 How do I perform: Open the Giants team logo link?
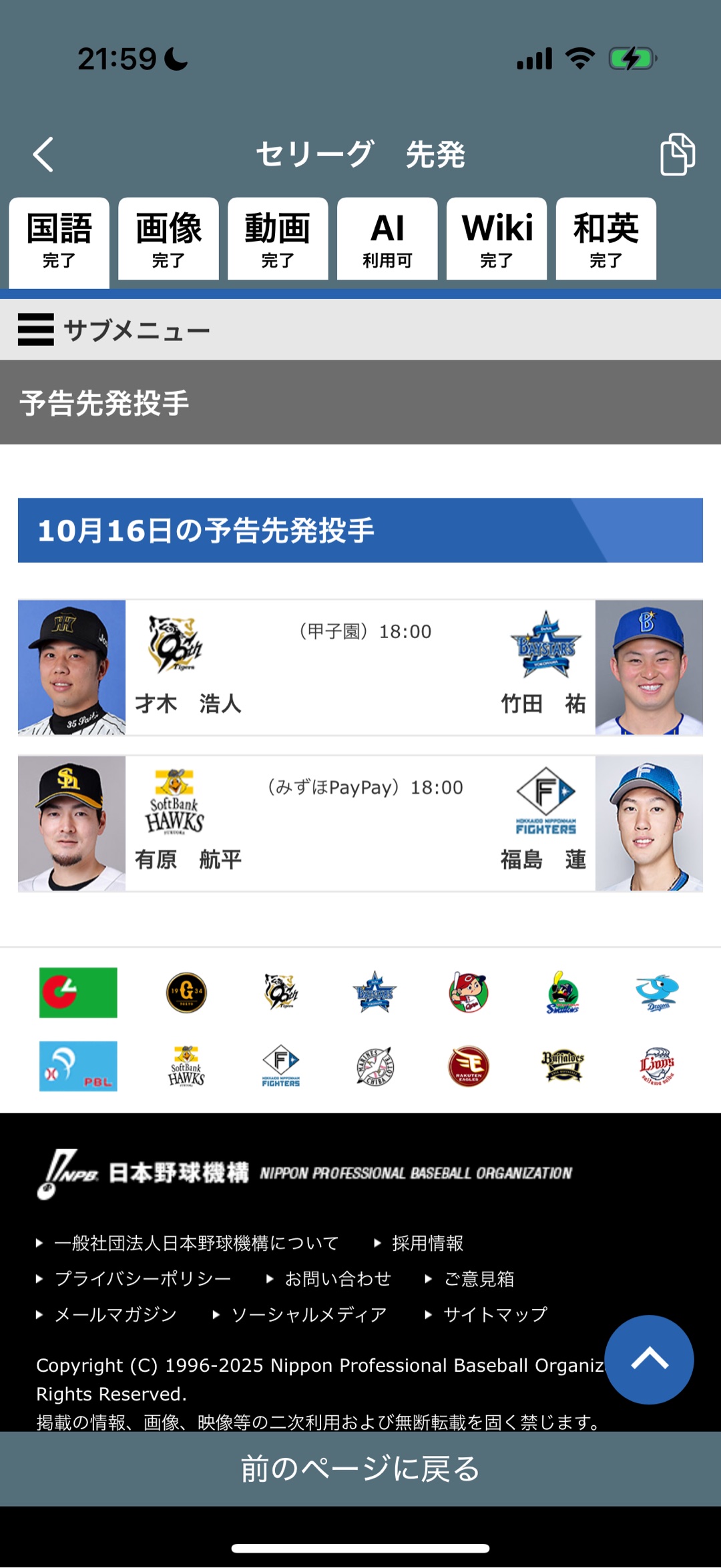click(186, 993)
